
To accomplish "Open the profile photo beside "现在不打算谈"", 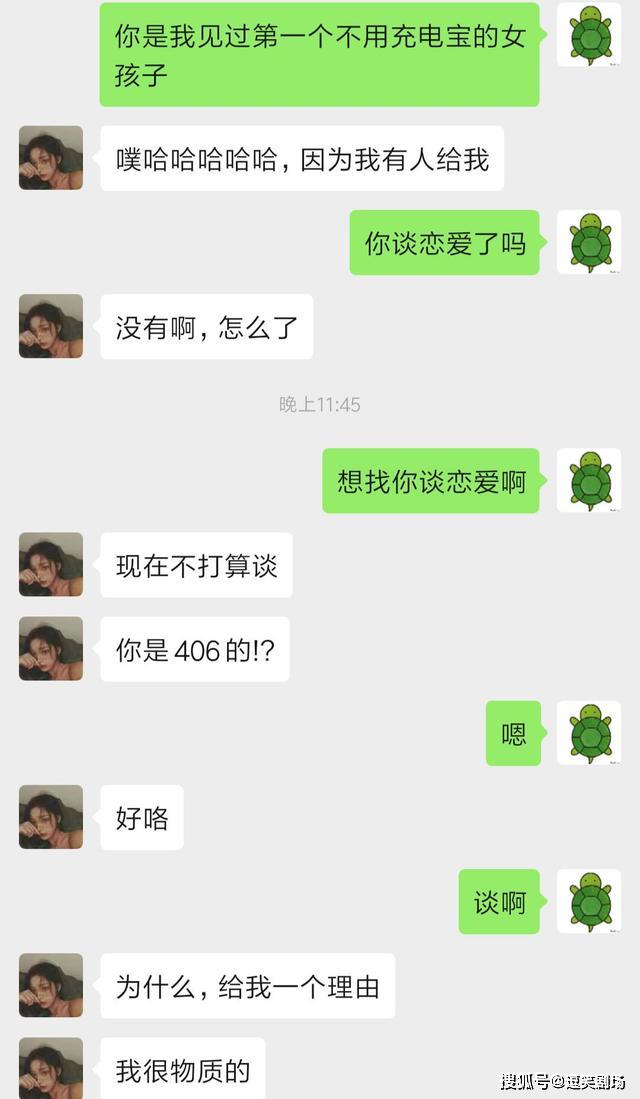I will pos(51,565).
